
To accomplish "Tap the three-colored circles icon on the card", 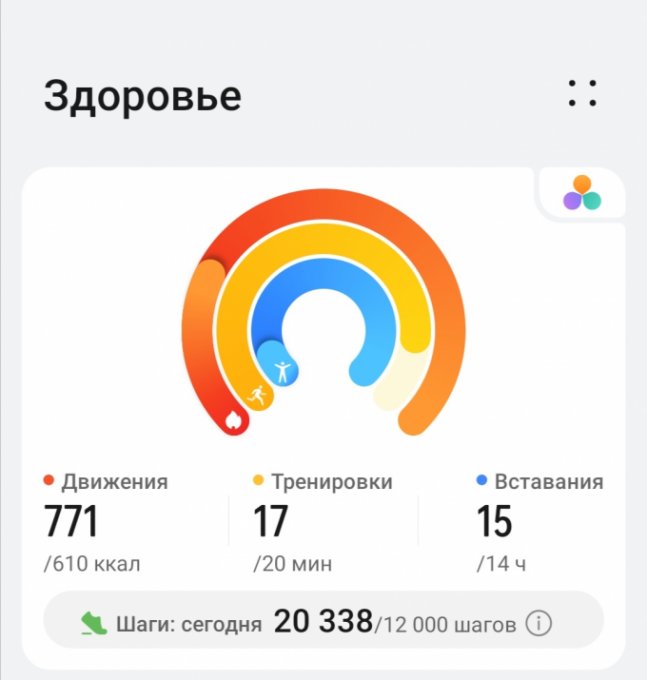I will pos(581,193).
